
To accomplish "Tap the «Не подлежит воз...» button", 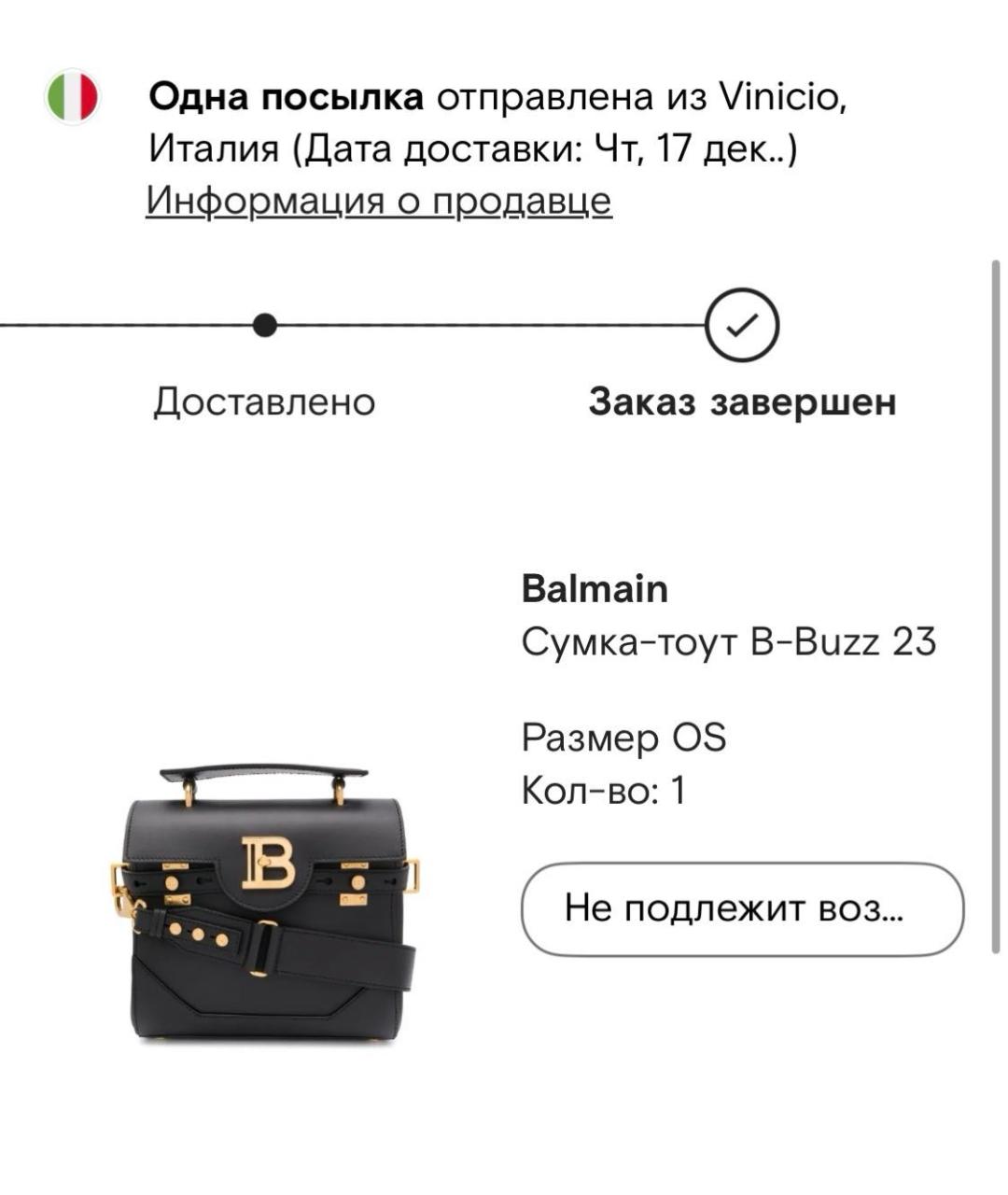I will point(741,908).
